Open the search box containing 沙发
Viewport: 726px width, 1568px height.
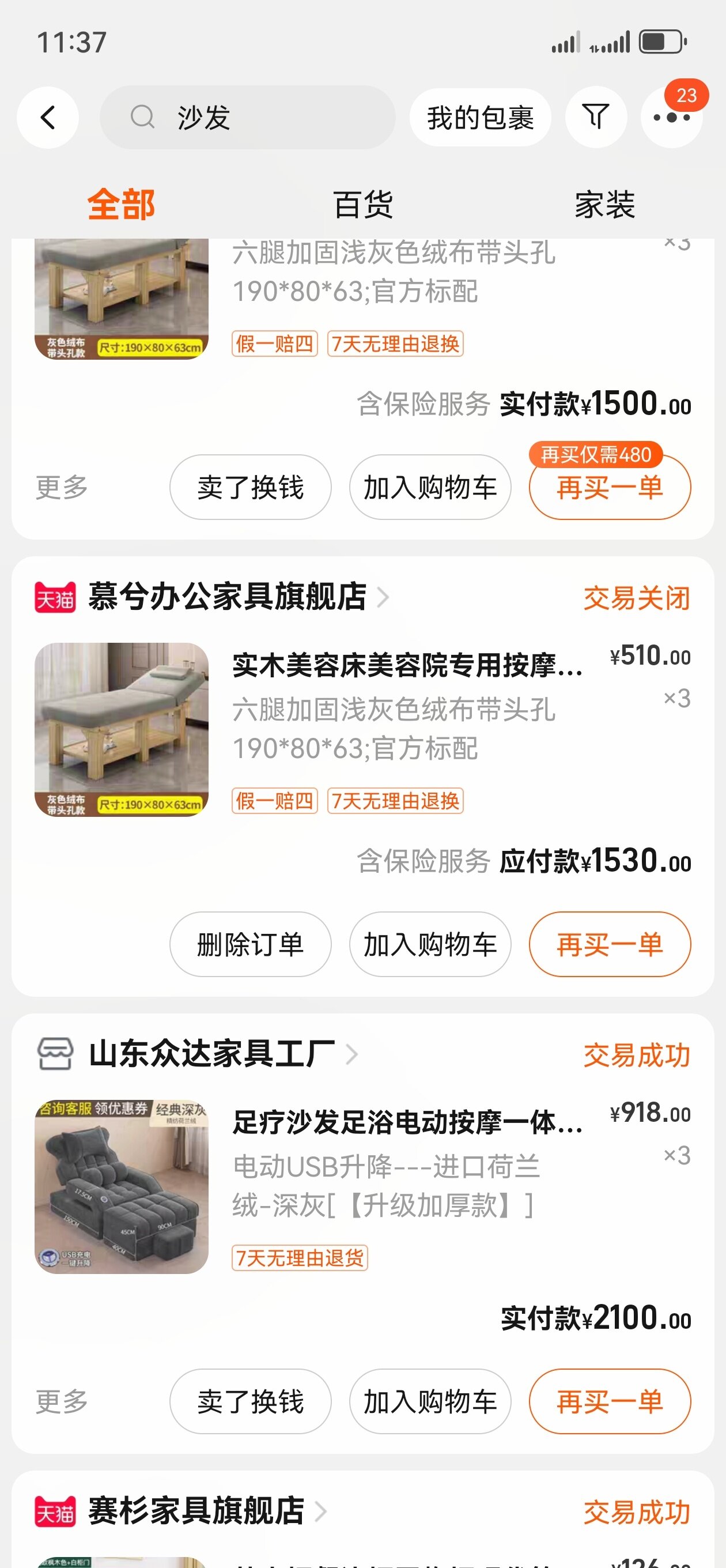248,117
